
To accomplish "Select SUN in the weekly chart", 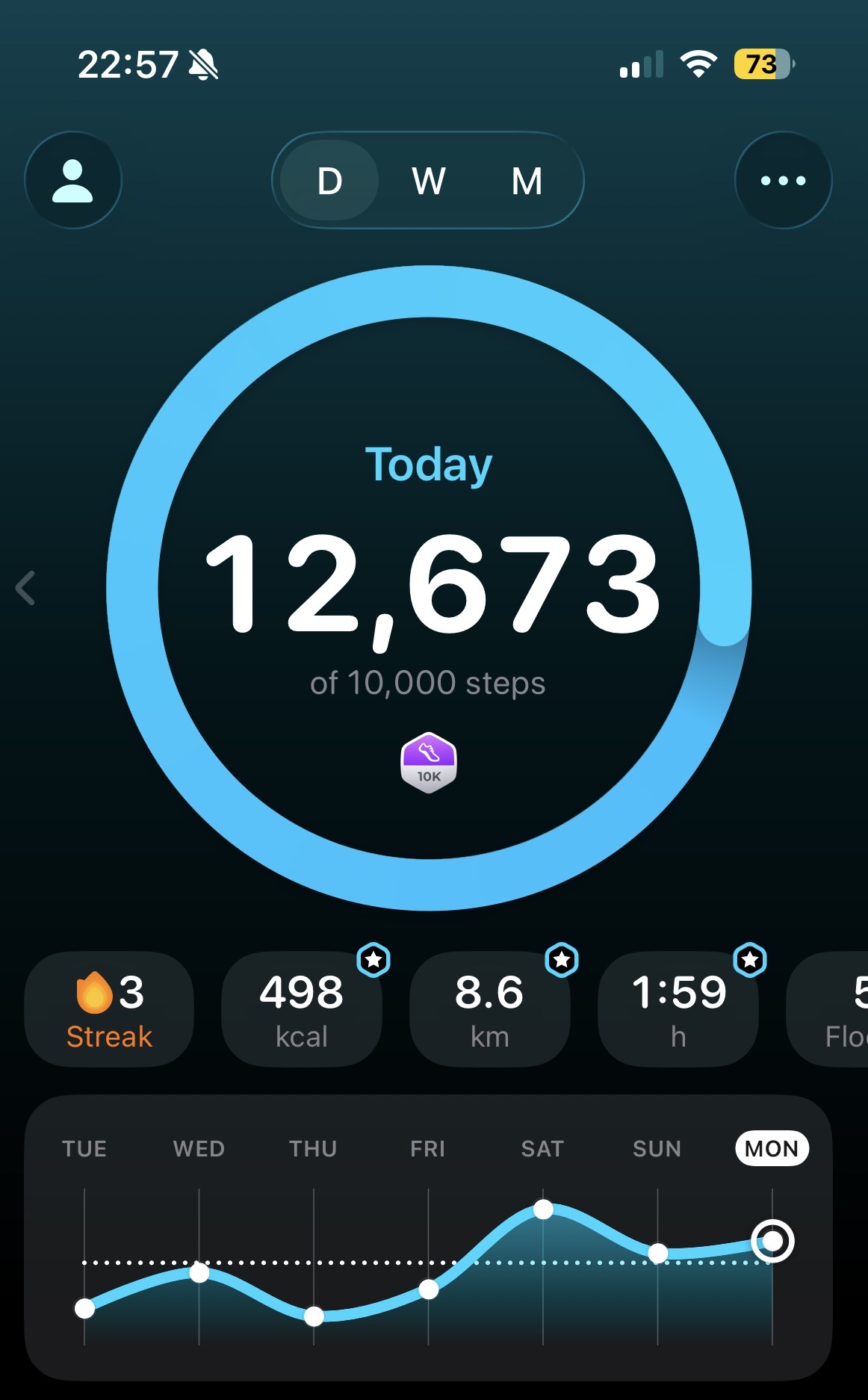I will pos(657,1148).
